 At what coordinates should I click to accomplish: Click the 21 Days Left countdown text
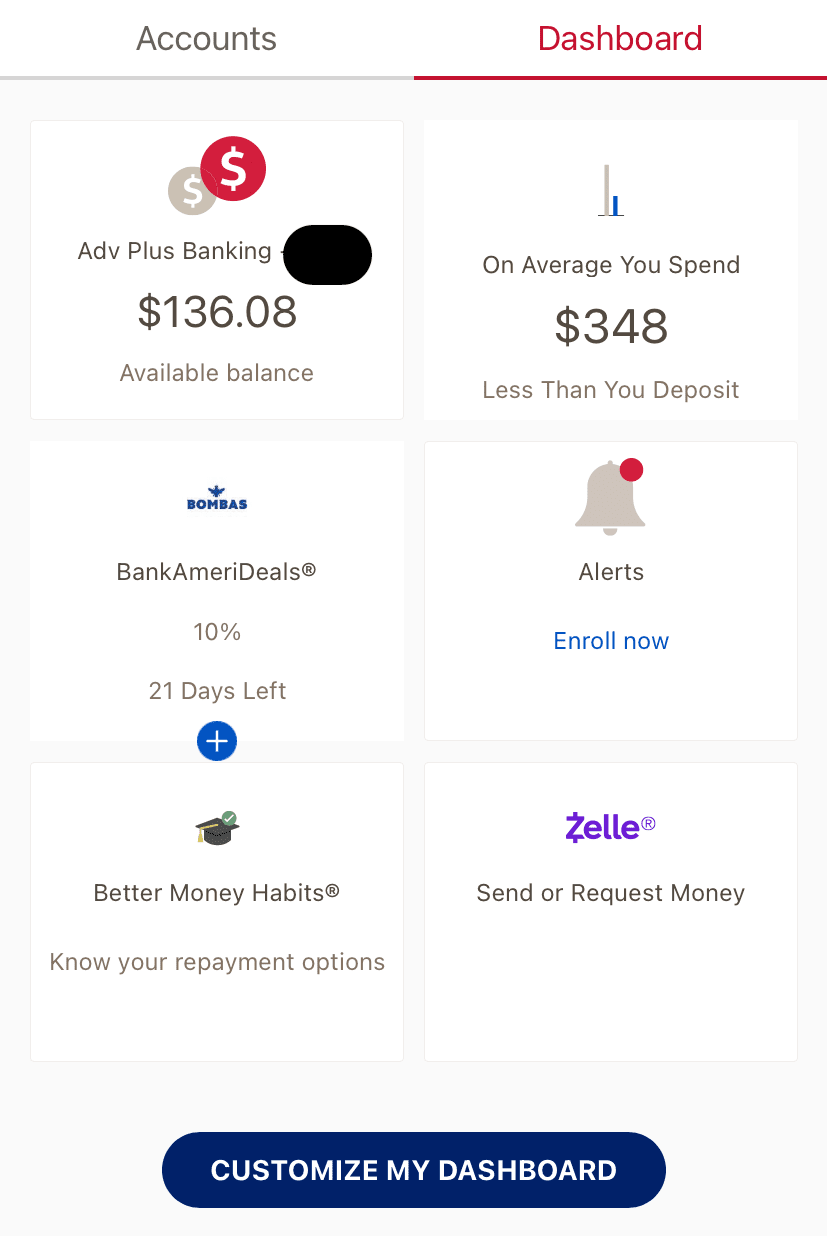pos(217,690)
